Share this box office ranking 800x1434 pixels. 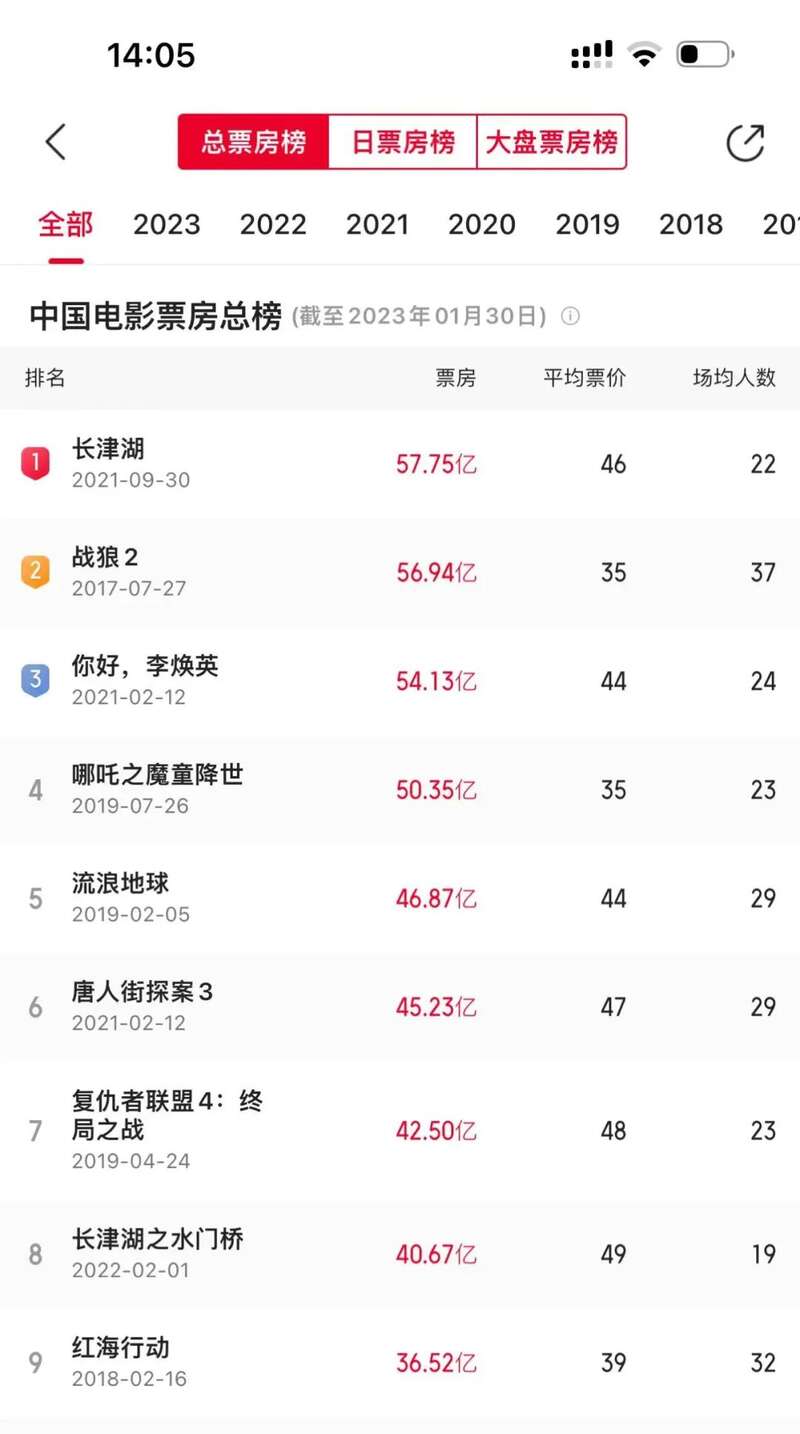[745, 142]
